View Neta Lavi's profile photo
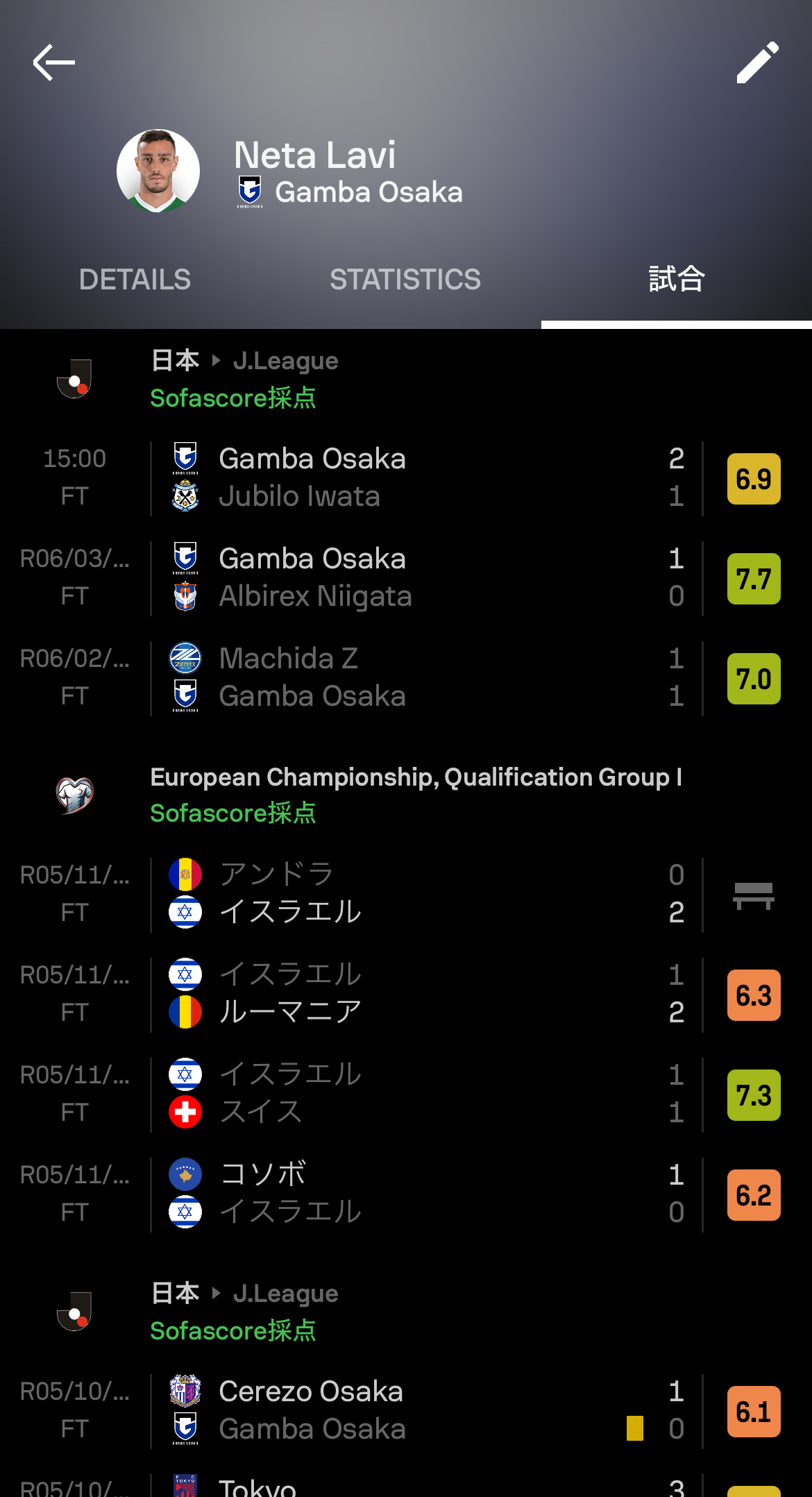Viewport: 812px width, 1497px height. [158, 171]
